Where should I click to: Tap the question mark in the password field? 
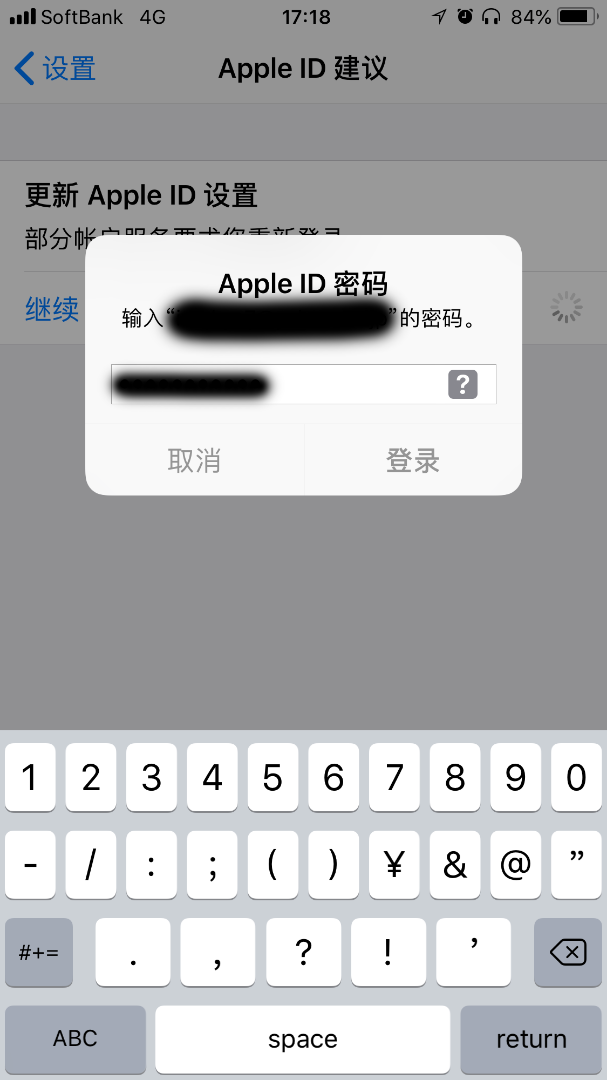point(462,384)
